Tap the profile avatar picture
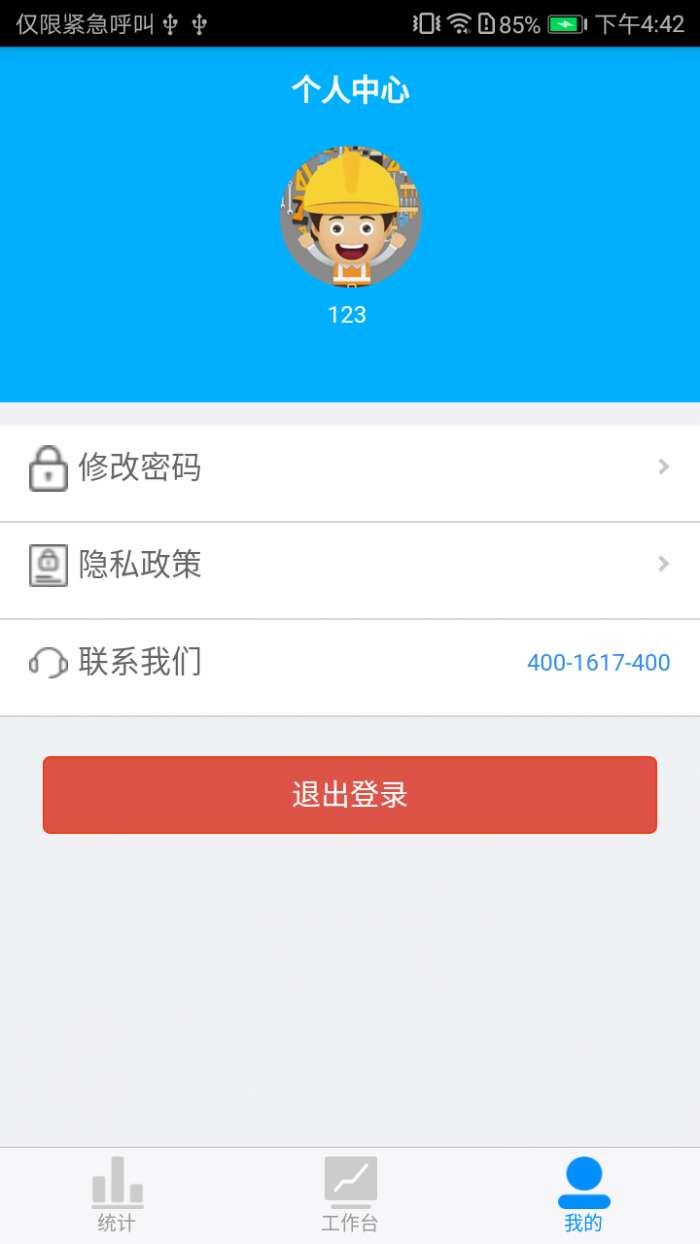This screenshot has height=1244, width=700. pos(350,217)
